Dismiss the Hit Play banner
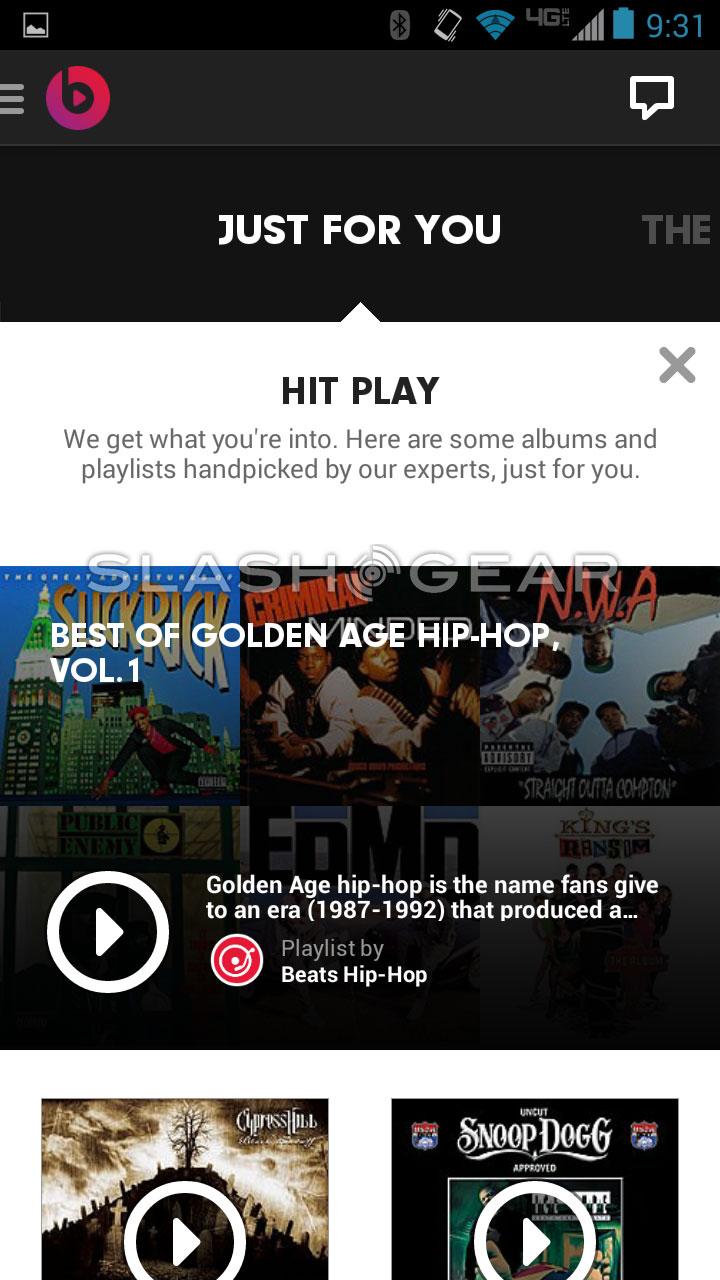The height and width of the screenshot is (1280, 720). coord(677,365)
